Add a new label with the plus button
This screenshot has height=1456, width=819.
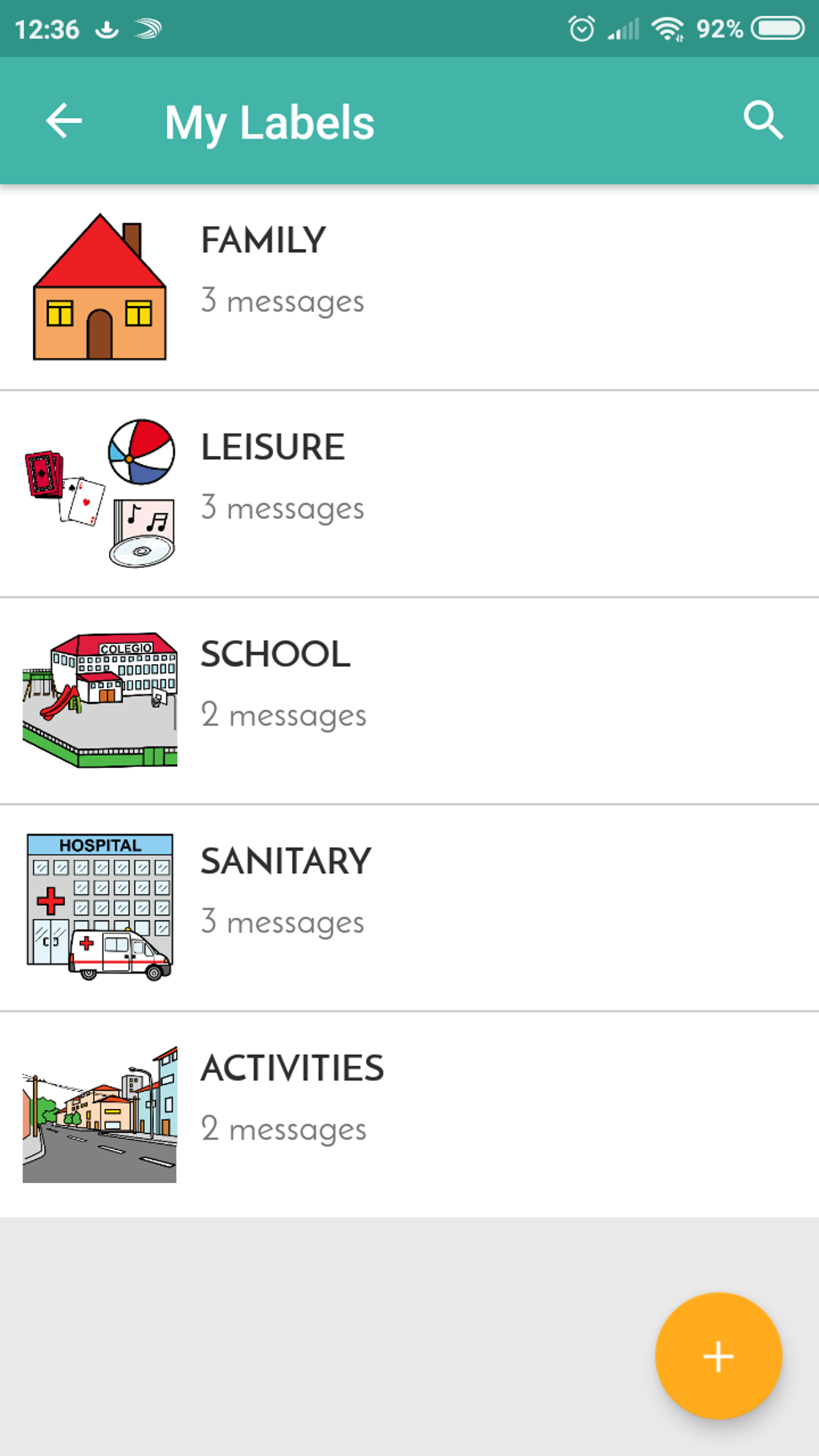click(718, 1356)
